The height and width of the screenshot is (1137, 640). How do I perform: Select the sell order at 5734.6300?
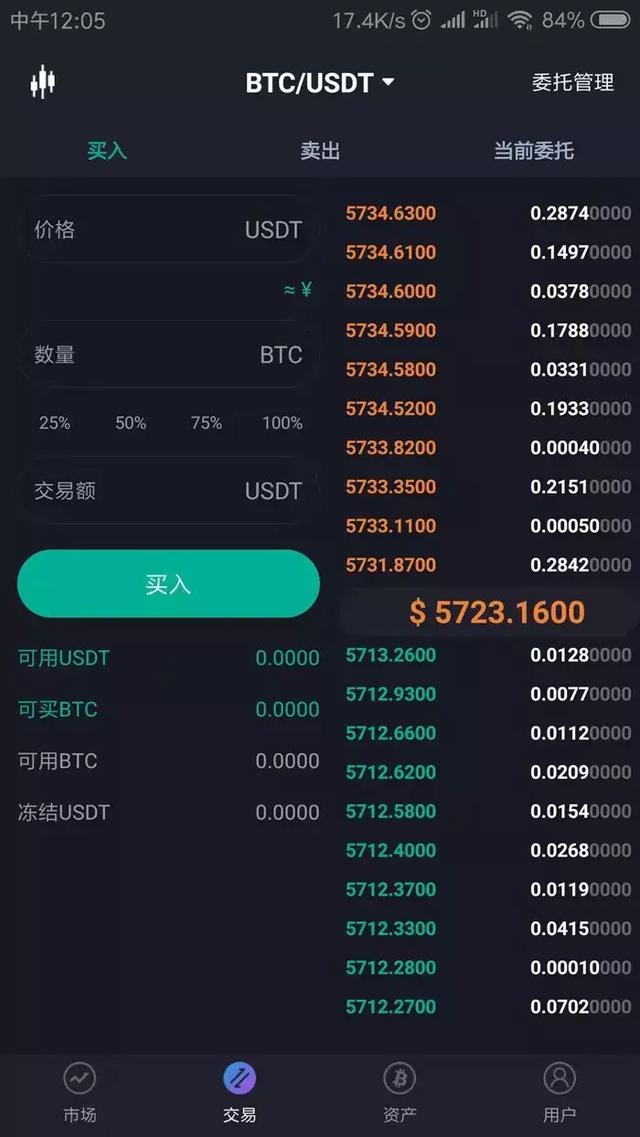(488, 213)
